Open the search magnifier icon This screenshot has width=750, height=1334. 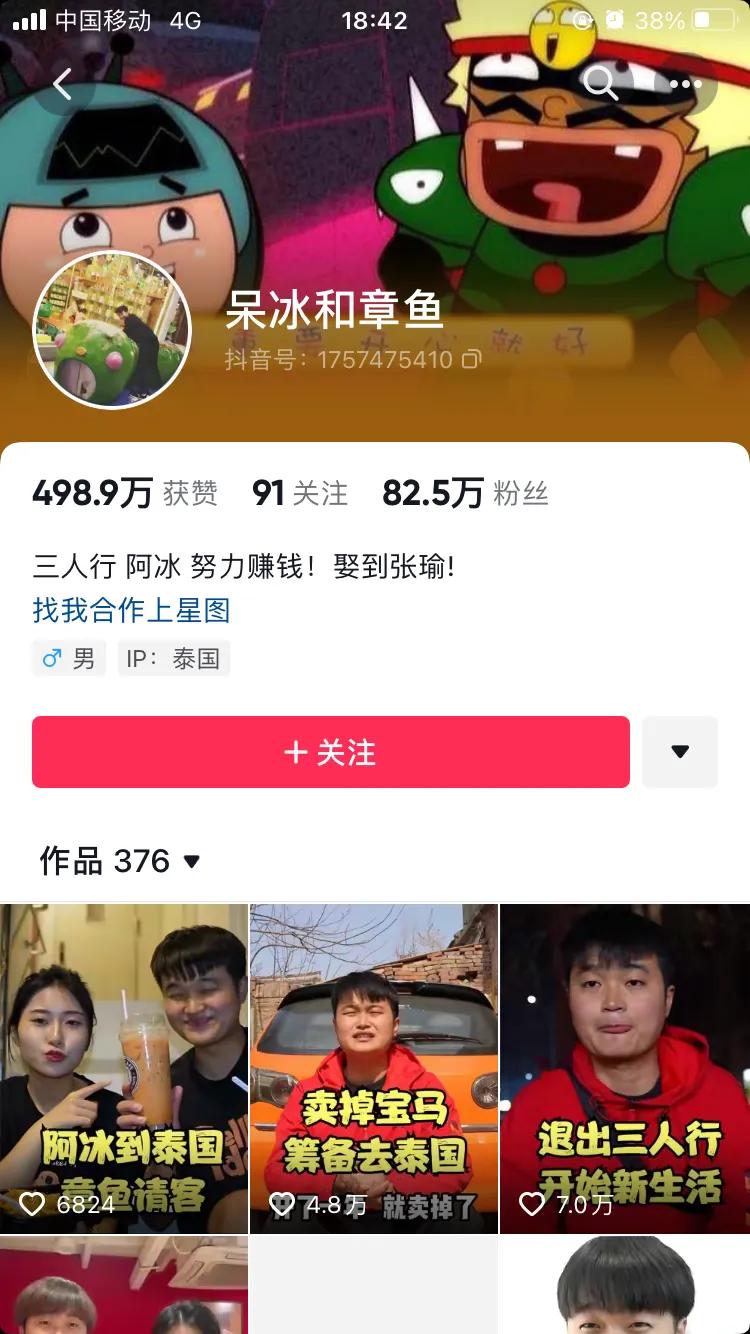(x=601, y=84)
